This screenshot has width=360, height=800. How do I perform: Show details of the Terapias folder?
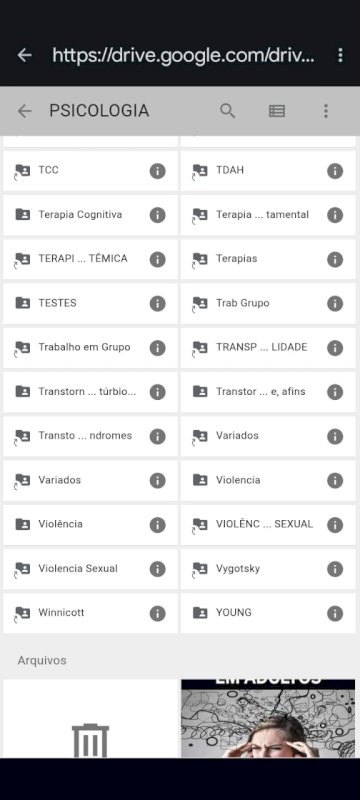(x=335, y=260)
